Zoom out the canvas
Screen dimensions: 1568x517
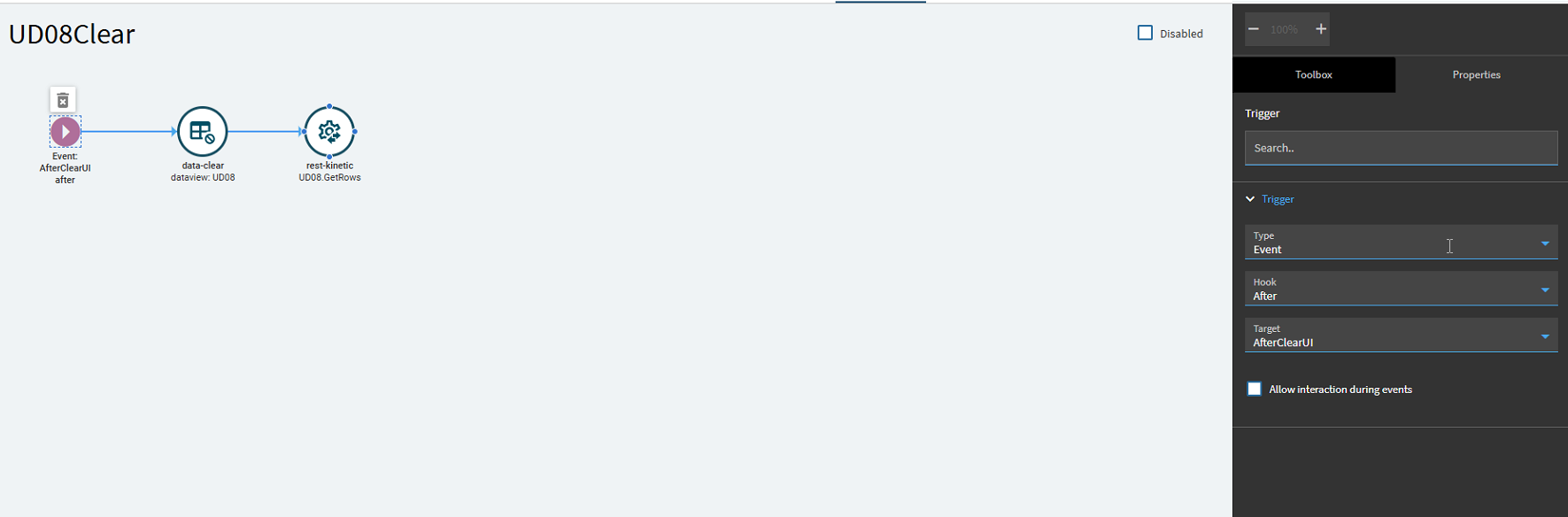1254,29
